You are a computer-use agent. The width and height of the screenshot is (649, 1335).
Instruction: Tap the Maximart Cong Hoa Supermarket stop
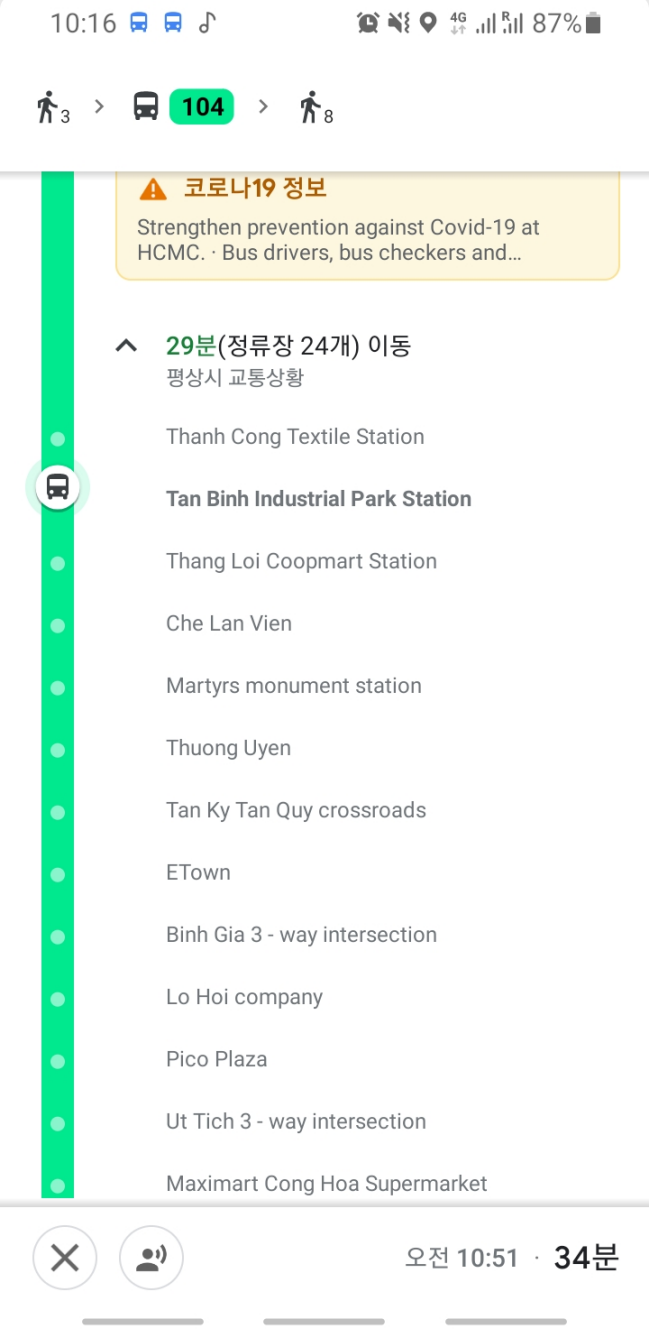click(327, 1184)
